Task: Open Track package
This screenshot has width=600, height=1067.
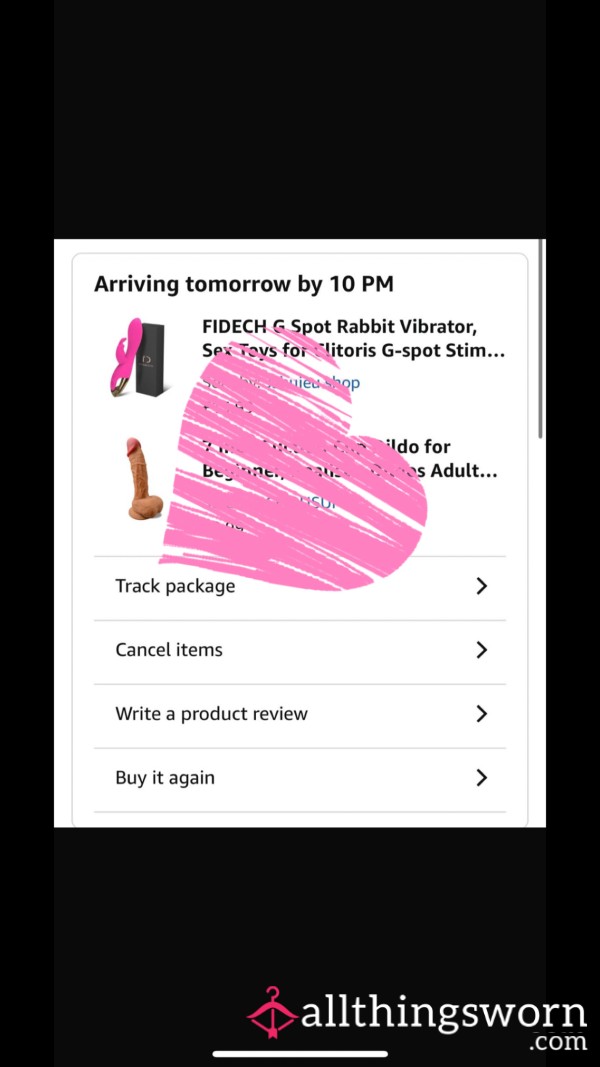Action: (299, 587)
